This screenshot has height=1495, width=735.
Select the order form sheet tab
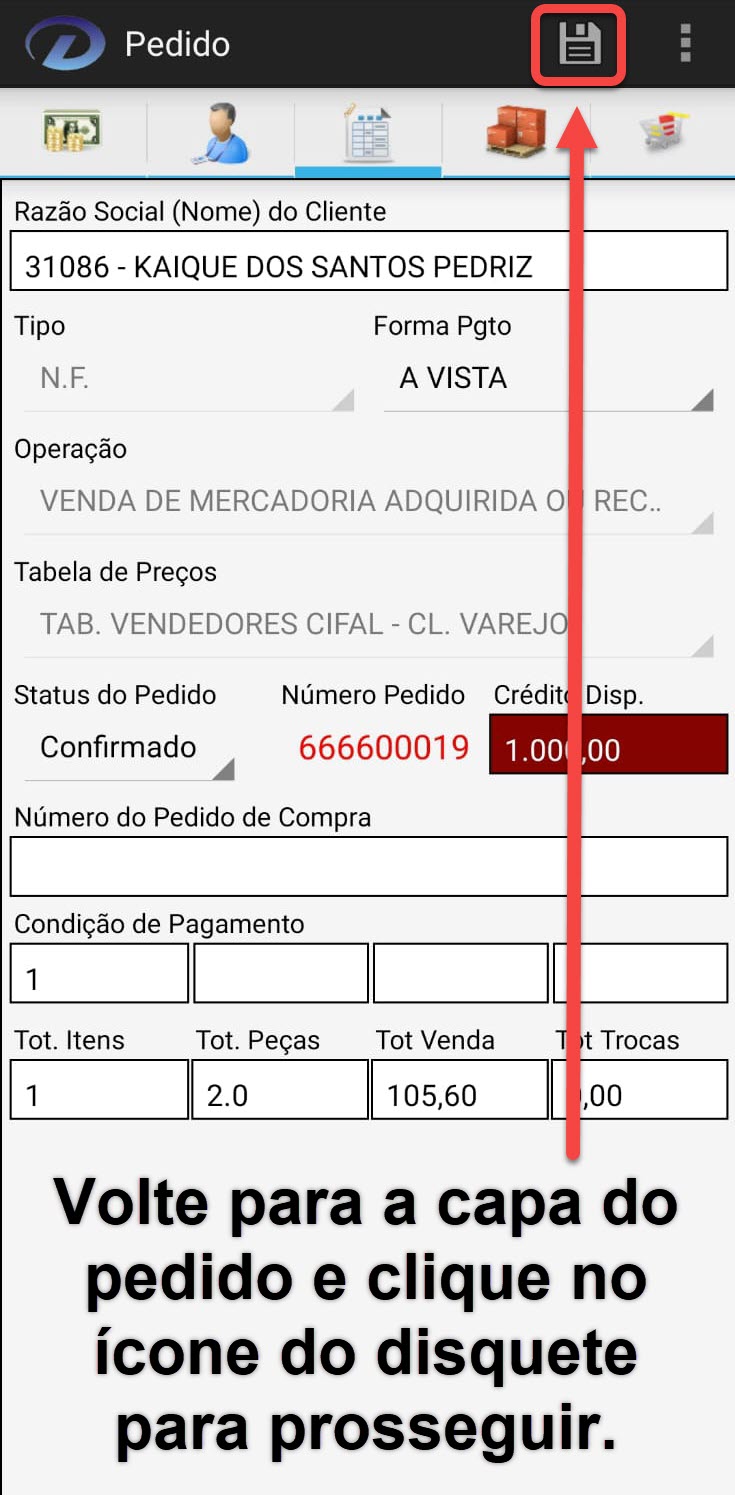(367, 133)
